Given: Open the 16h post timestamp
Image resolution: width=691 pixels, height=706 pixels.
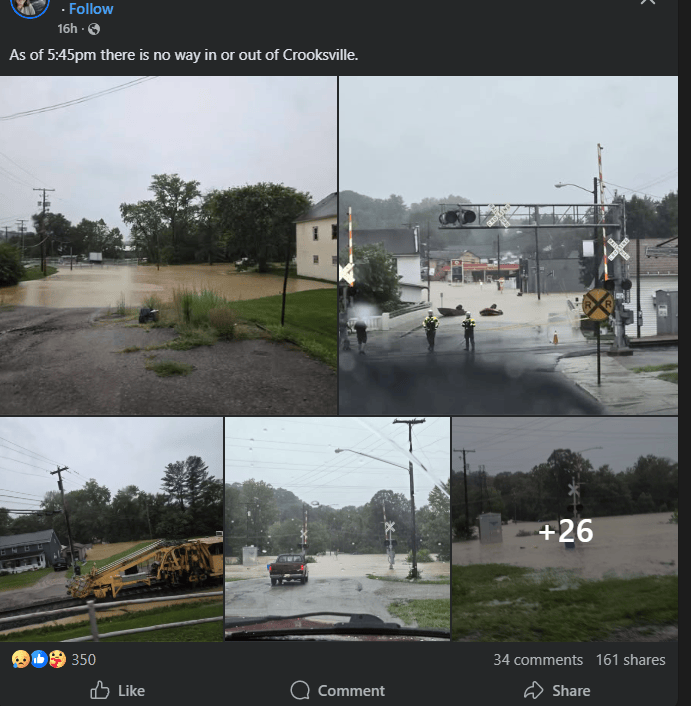Looking at the screenshot, I should coord(67,29).
